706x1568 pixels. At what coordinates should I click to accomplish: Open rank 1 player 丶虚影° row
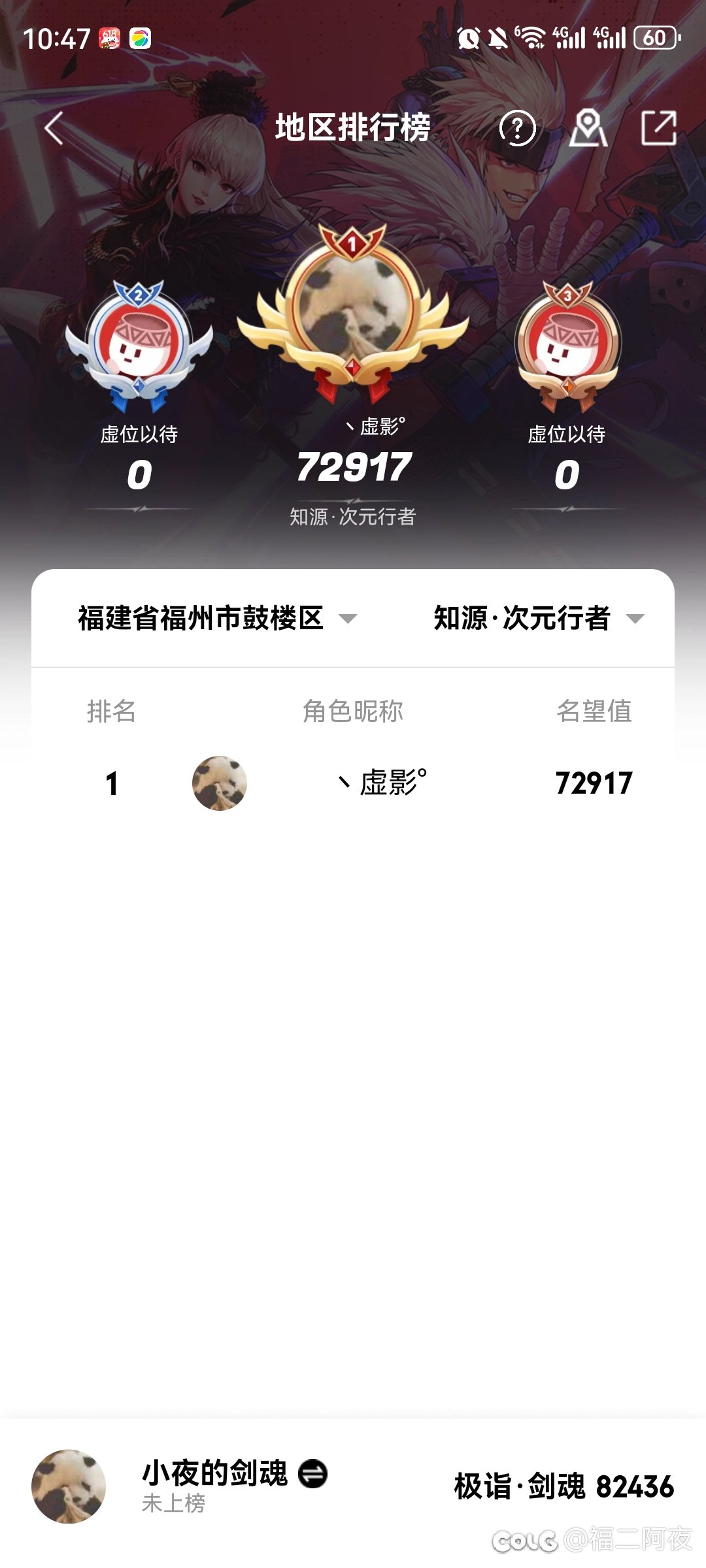click(353, 783)
